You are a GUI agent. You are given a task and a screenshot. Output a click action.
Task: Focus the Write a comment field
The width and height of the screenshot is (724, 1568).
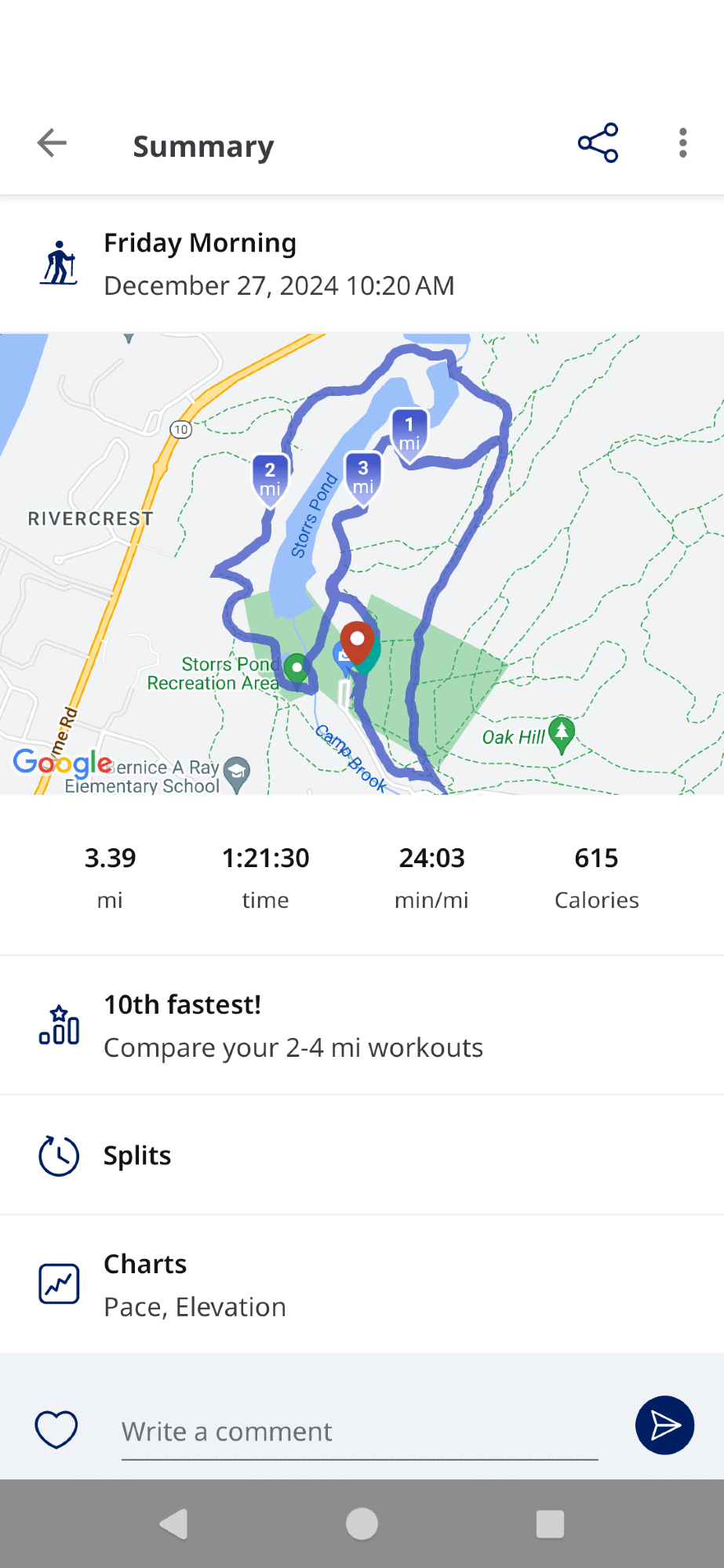pyautogui.click(x=359, y=1432)
